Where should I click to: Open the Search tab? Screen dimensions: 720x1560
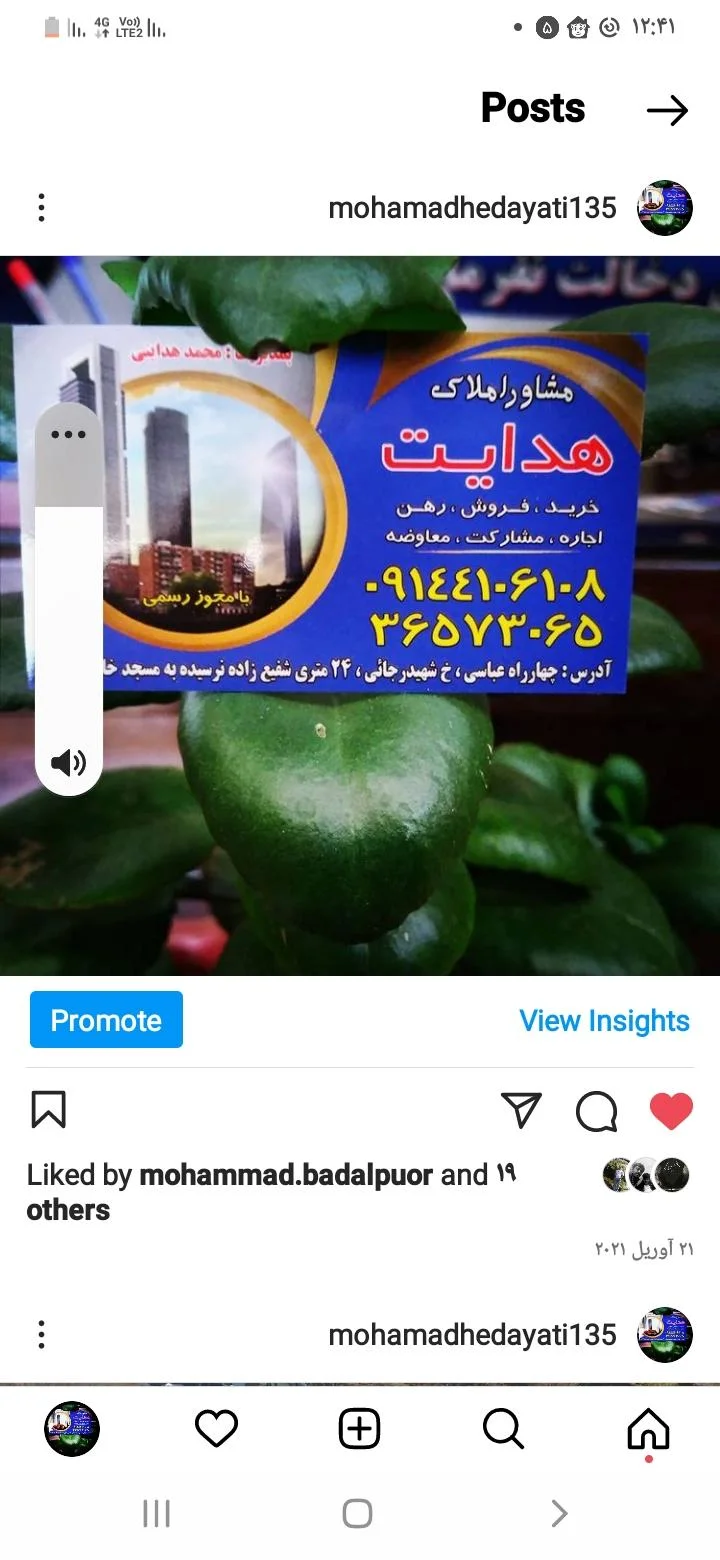click(x=503, y=1429)
